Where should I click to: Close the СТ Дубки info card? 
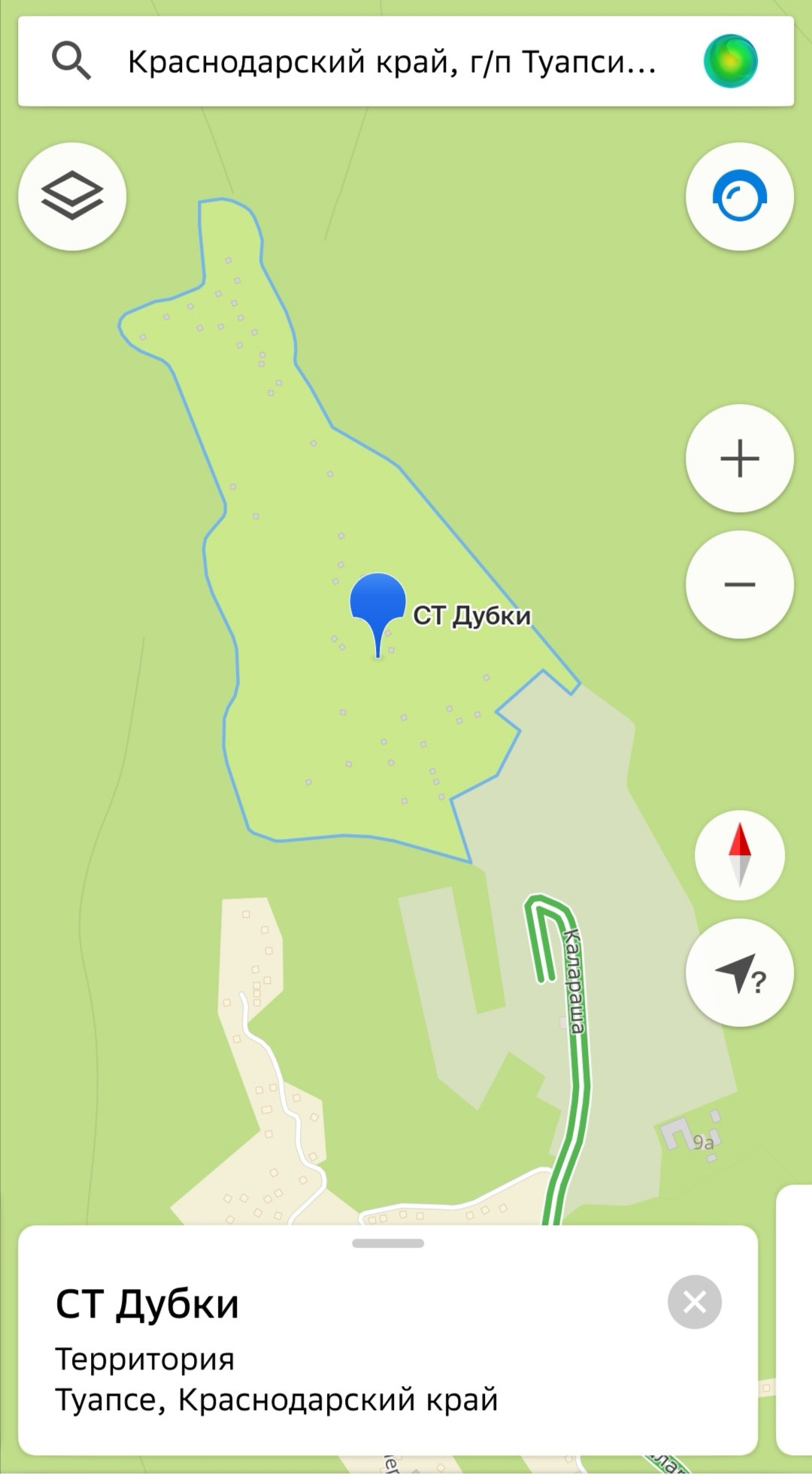(x=694, y=1302)
